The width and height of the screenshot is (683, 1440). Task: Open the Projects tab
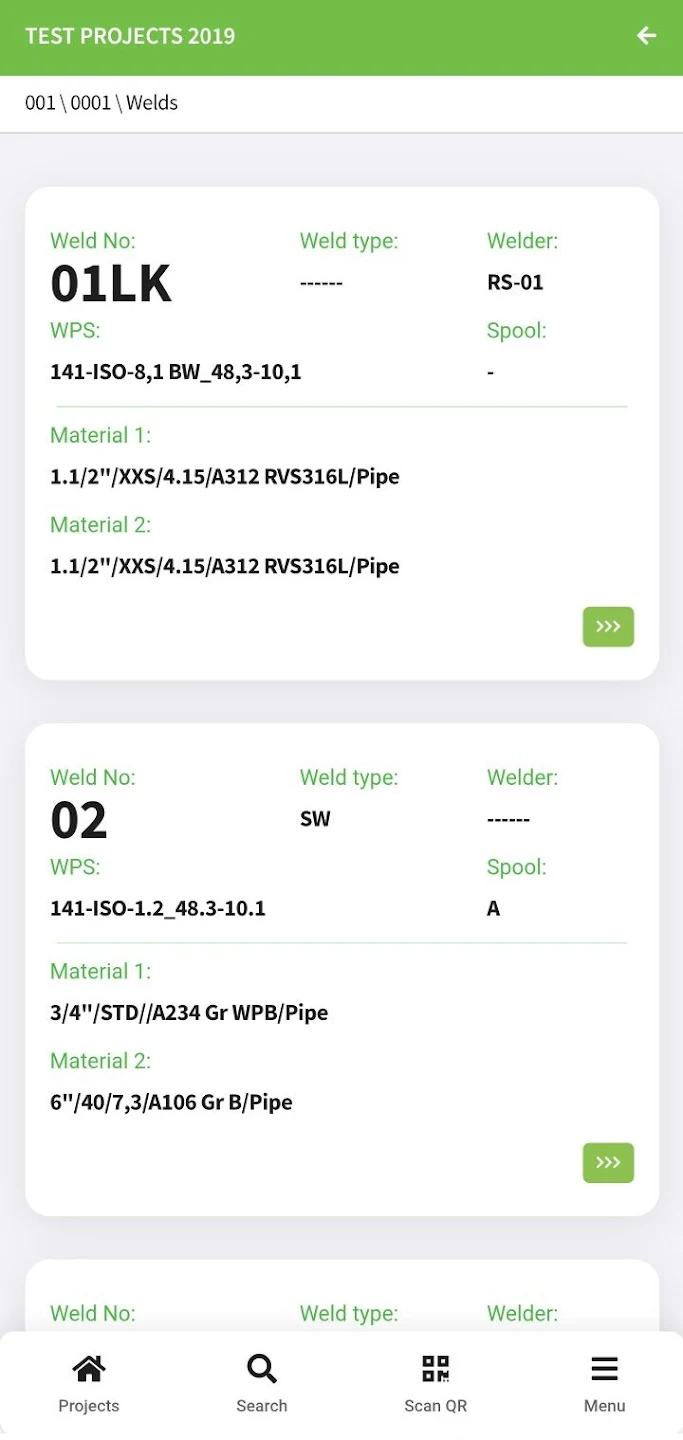(89, 1384)
